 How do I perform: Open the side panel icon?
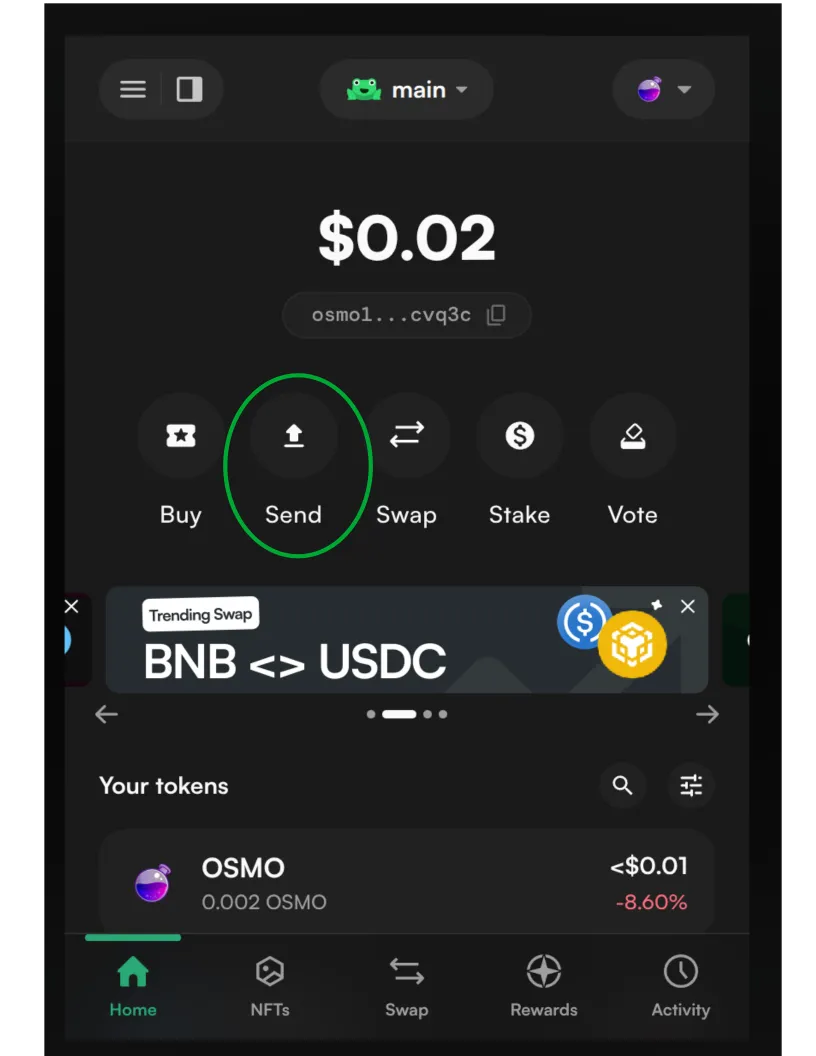click(189, 90)
